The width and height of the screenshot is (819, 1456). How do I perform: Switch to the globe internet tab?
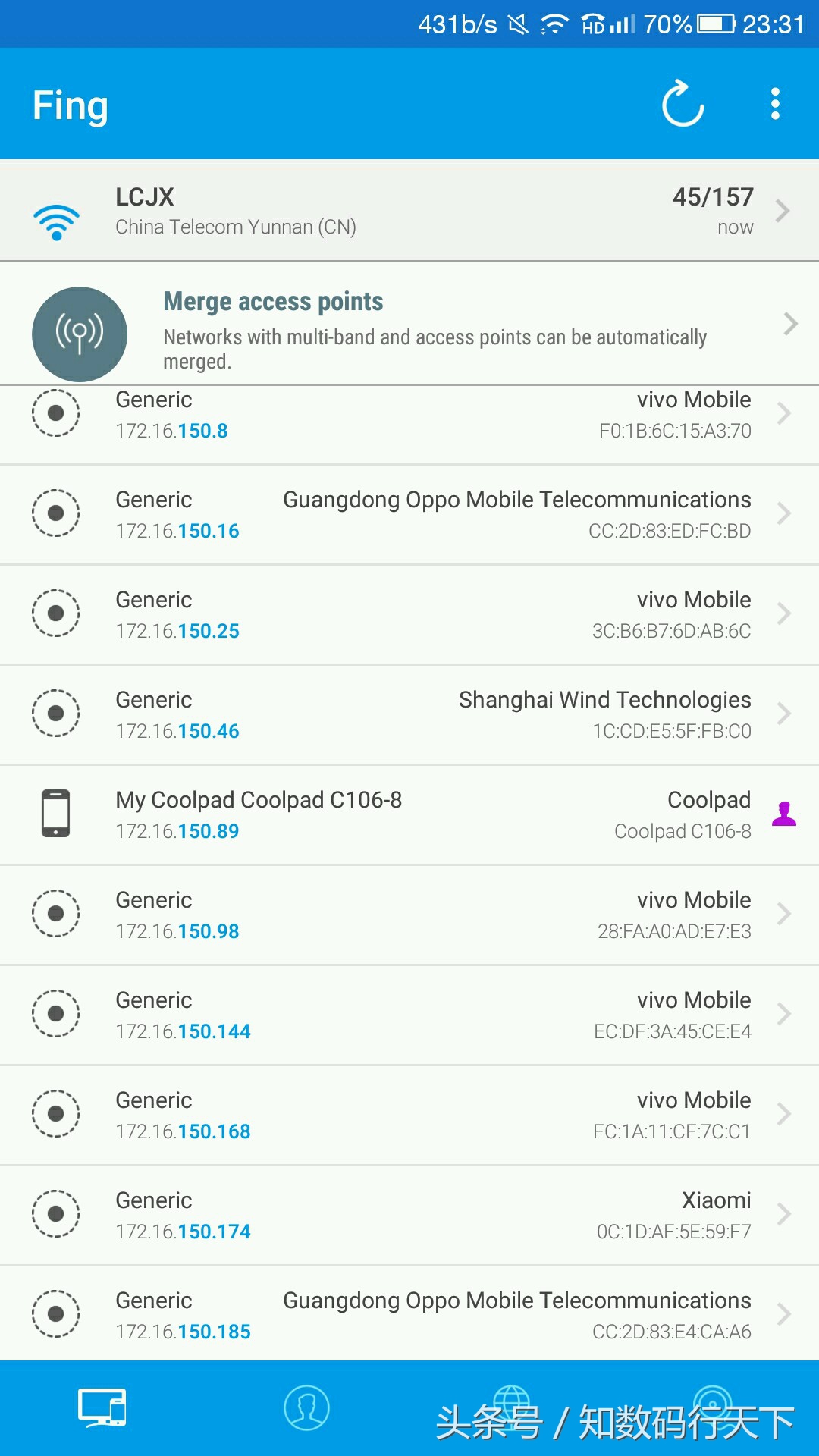[512, 1403]
